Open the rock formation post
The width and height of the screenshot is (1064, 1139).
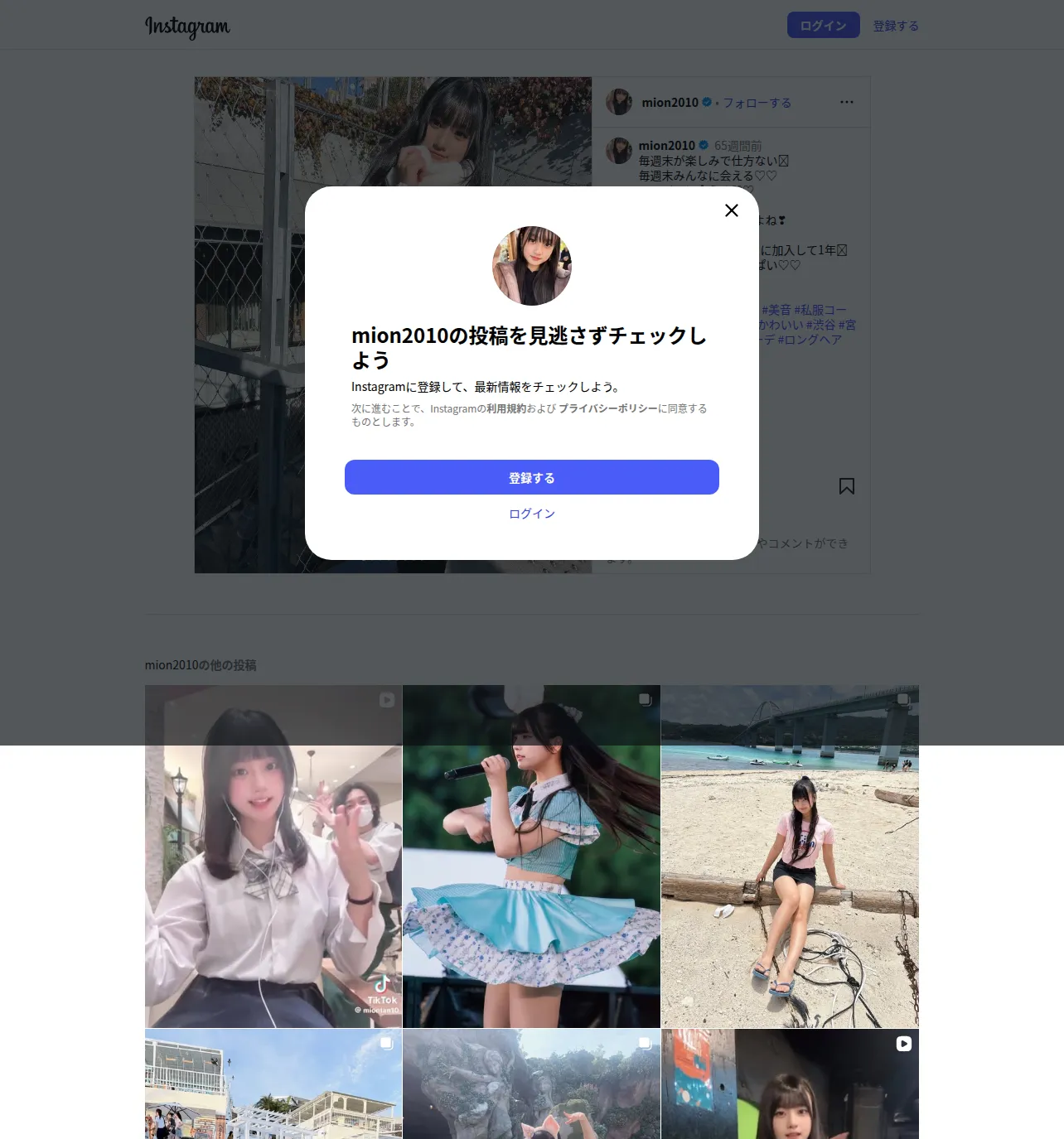532,1084
